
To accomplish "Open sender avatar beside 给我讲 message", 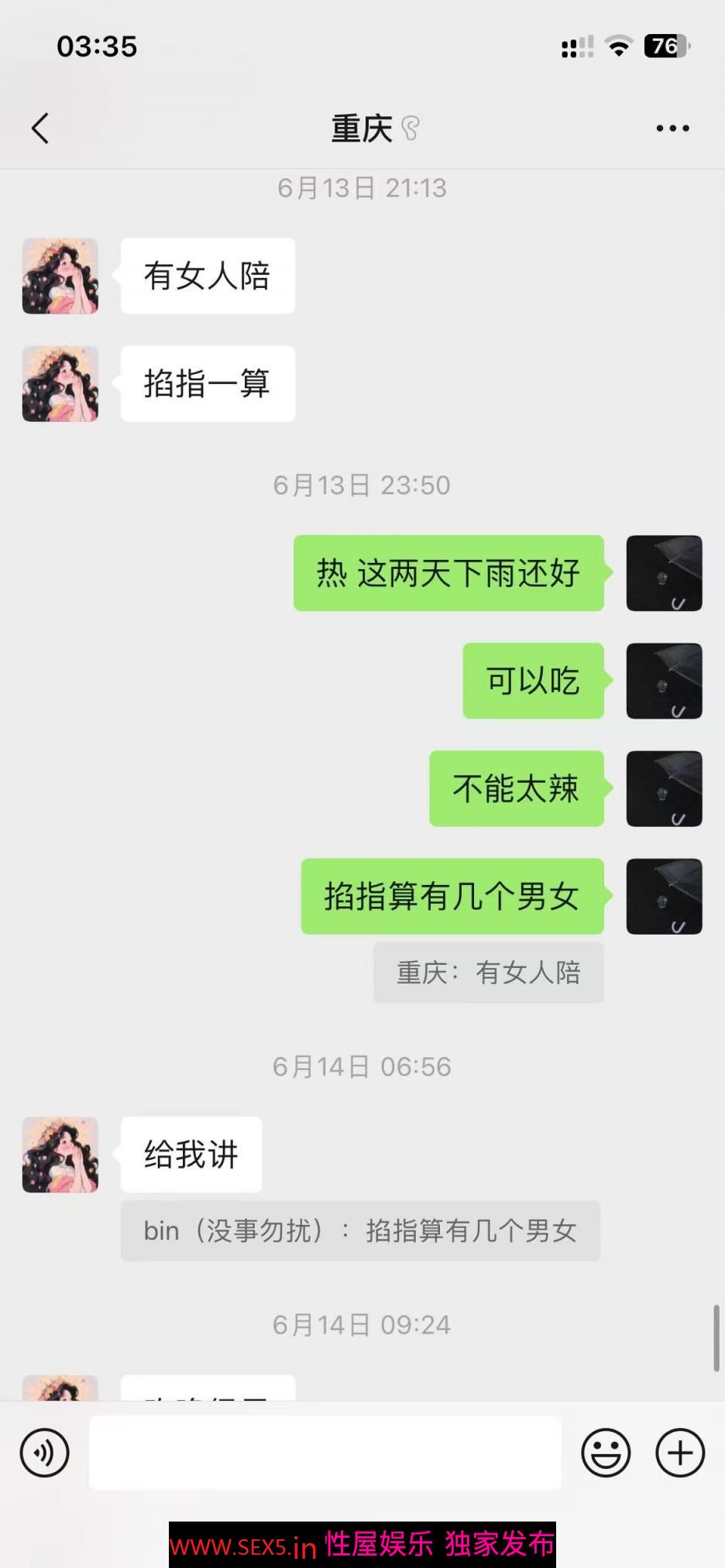I will (x=60, y=1154).
